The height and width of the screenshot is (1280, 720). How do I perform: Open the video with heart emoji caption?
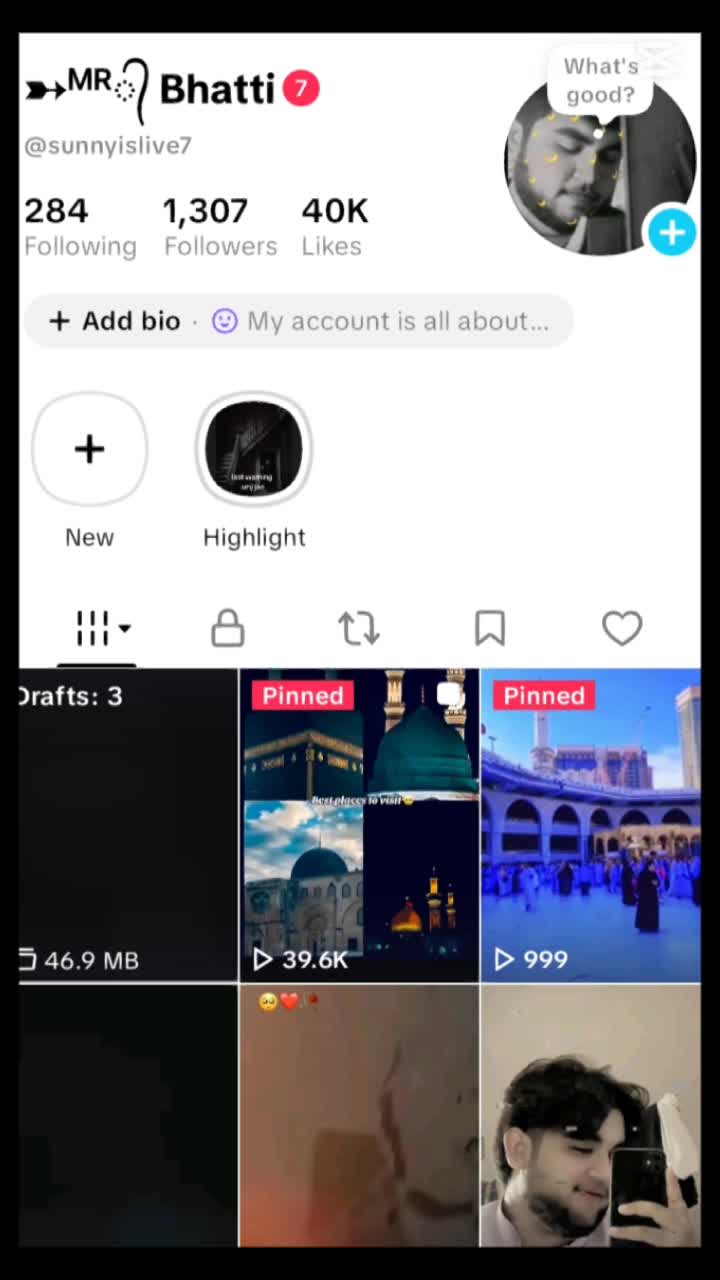[359, 1115]
